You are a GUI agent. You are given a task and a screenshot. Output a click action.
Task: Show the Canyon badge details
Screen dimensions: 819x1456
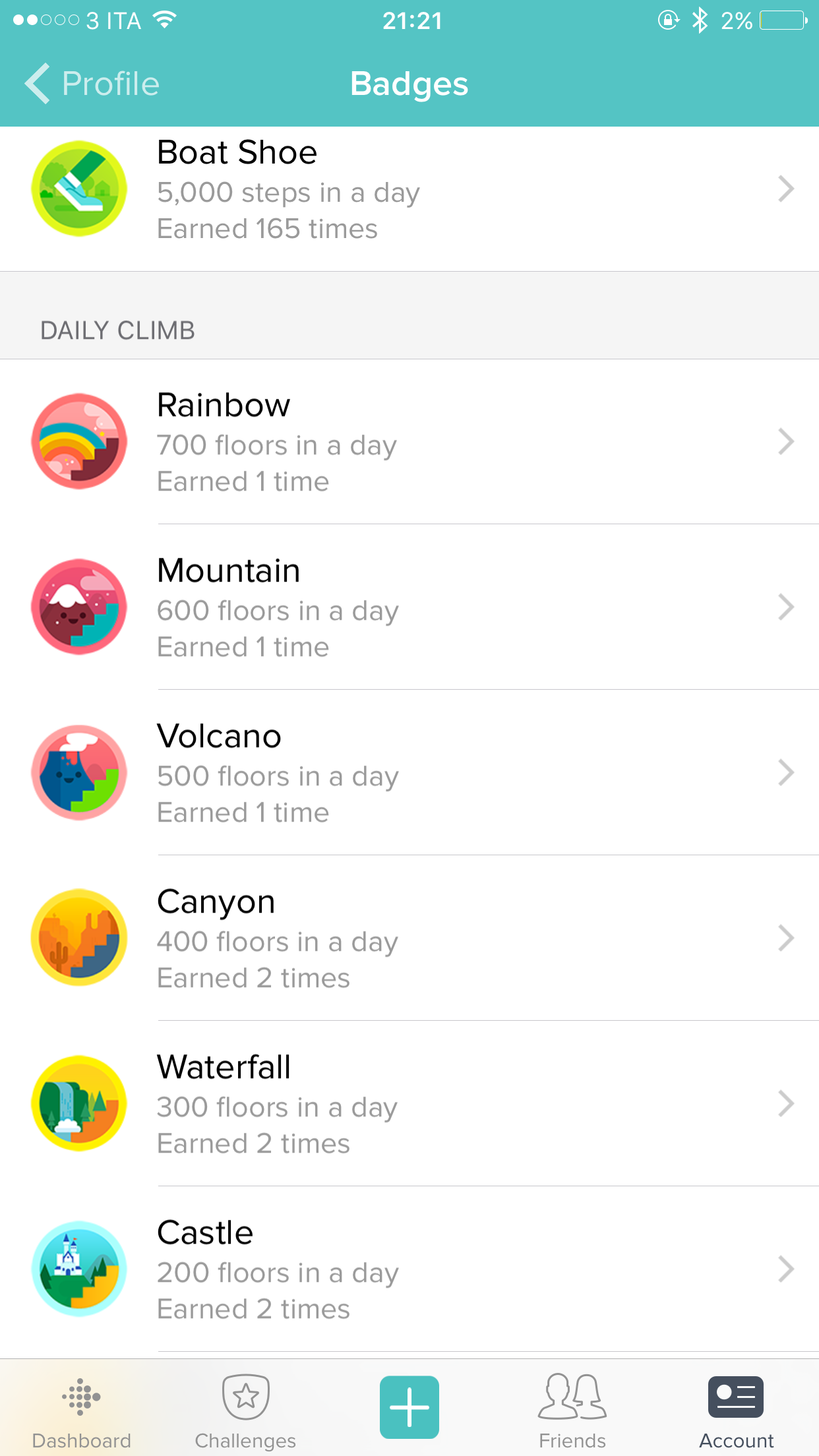(x=409, y=938)
